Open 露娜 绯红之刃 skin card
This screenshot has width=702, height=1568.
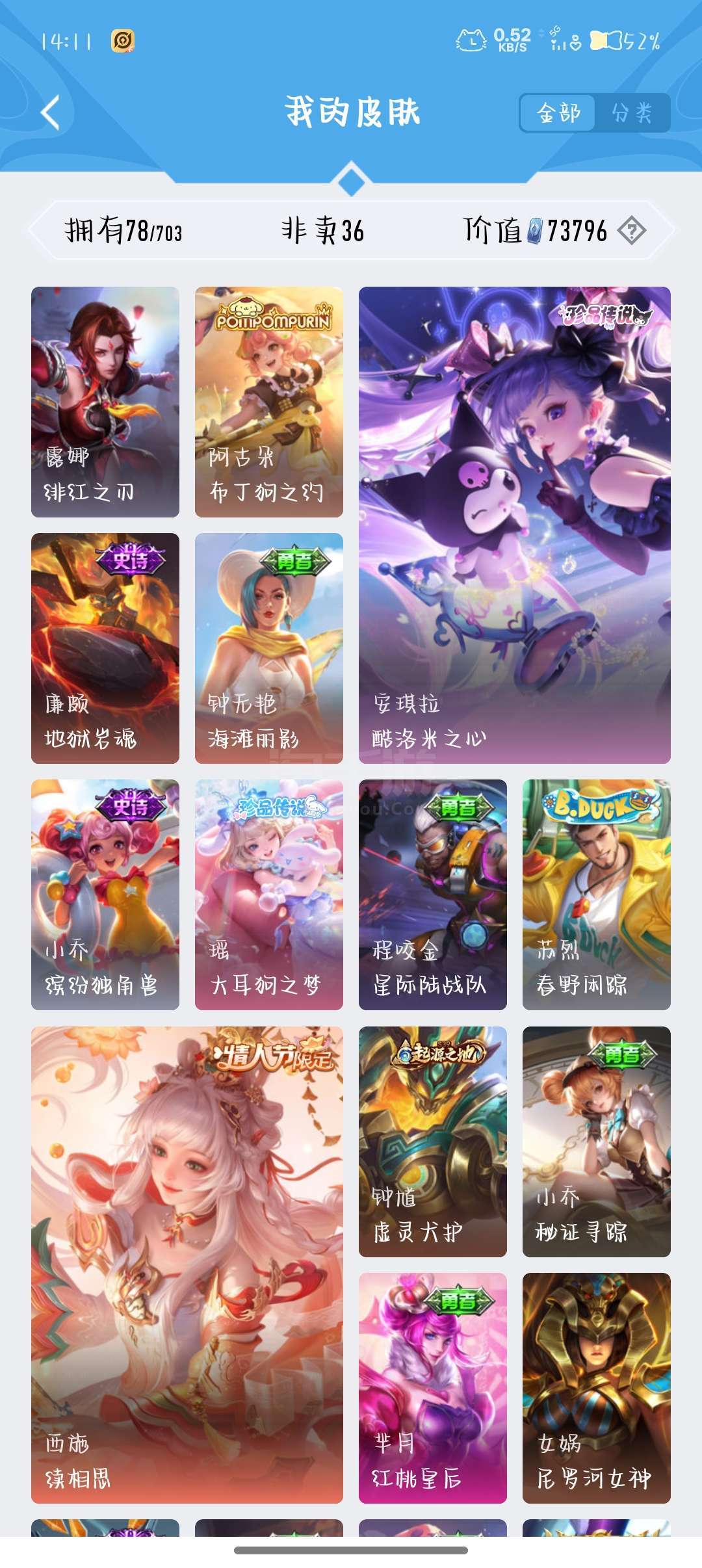point(105,402)
